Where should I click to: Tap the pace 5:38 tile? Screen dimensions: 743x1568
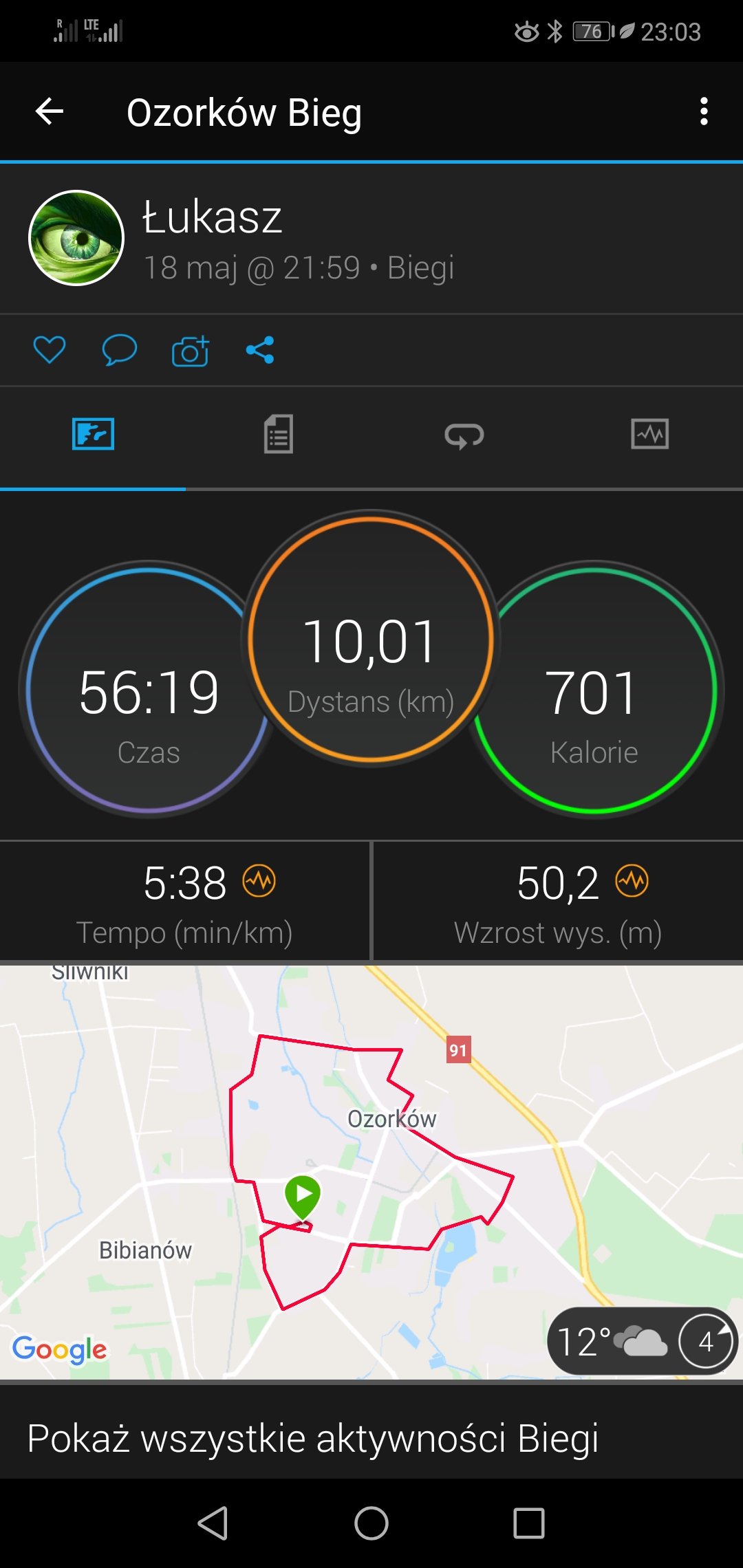point(184,901)
